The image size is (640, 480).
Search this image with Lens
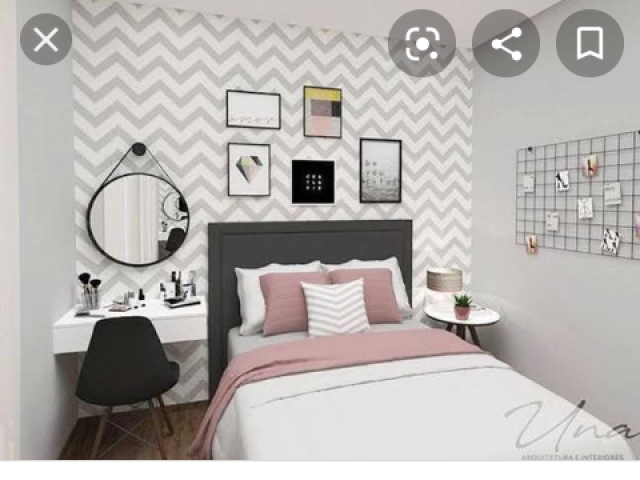click(422, 43)
